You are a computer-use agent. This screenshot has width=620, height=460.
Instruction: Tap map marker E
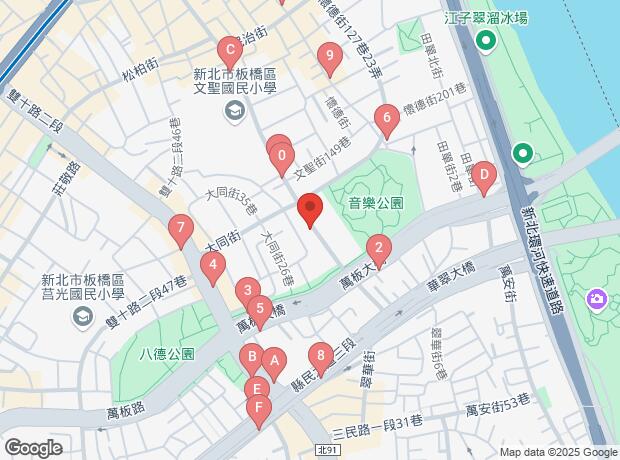click(x=256, y=389)
